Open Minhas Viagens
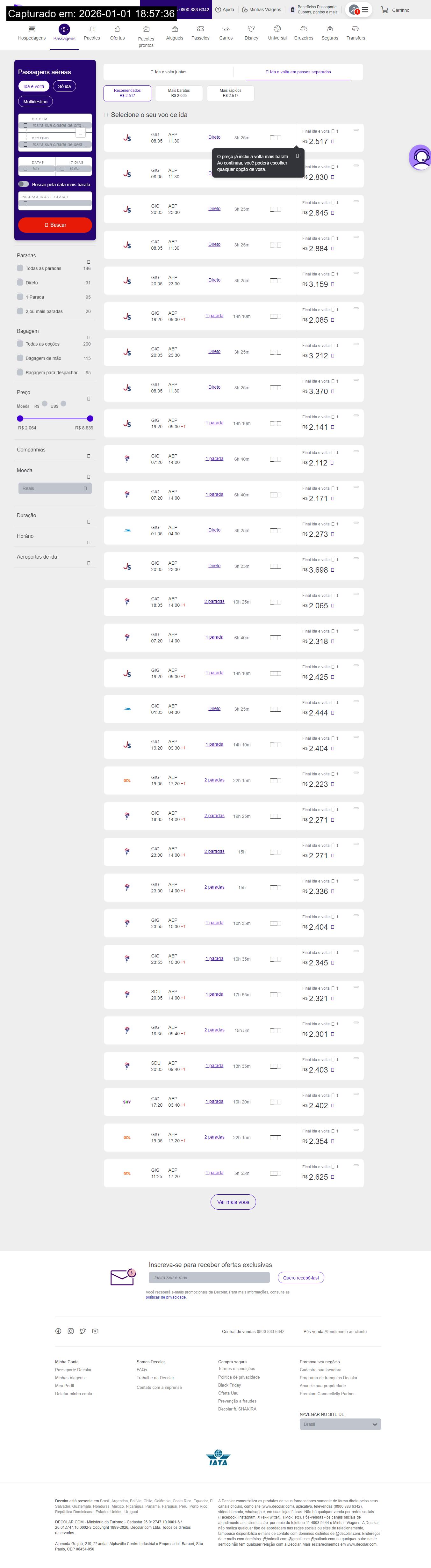 (x=262, y=10)
